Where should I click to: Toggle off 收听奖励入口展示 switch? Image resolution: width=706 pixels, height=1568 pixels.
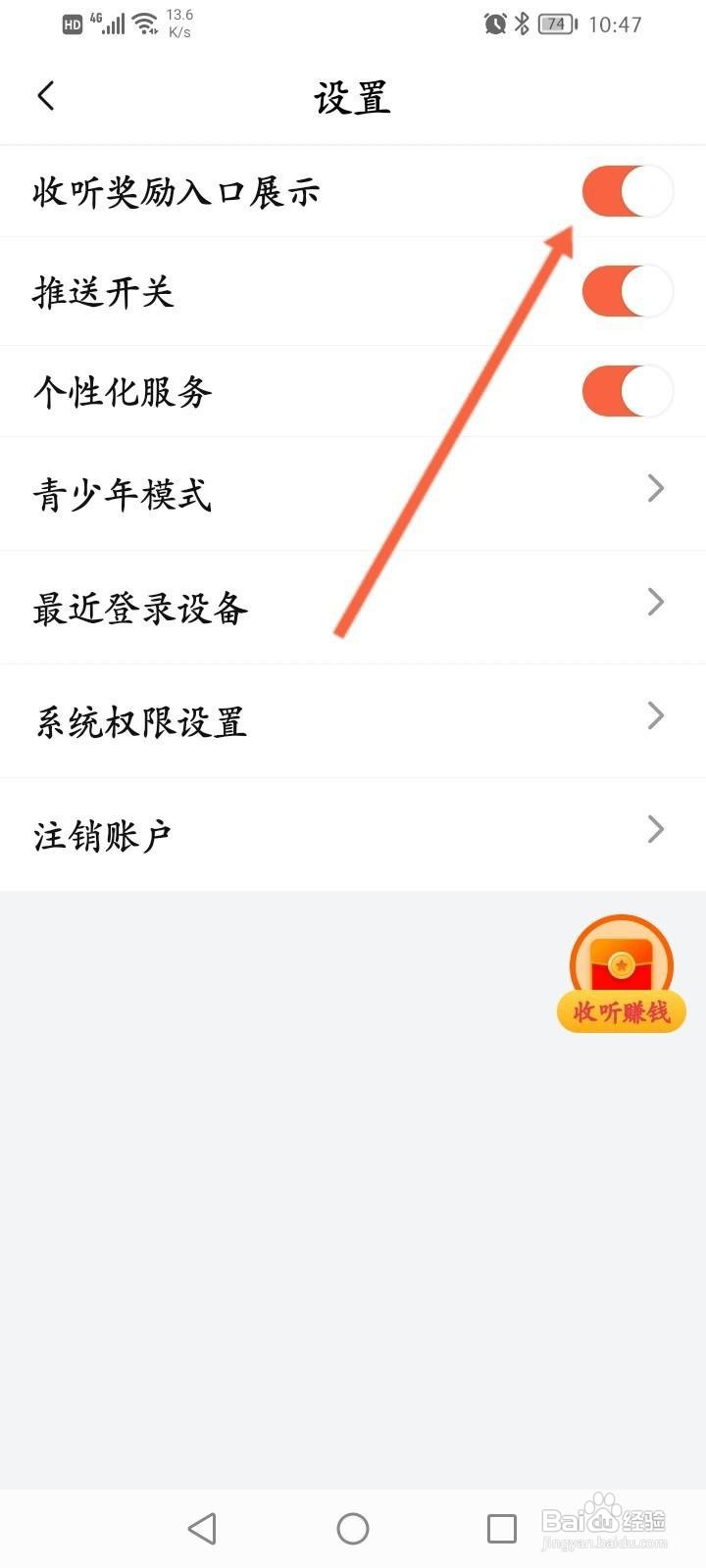click(x=628, y=192)
